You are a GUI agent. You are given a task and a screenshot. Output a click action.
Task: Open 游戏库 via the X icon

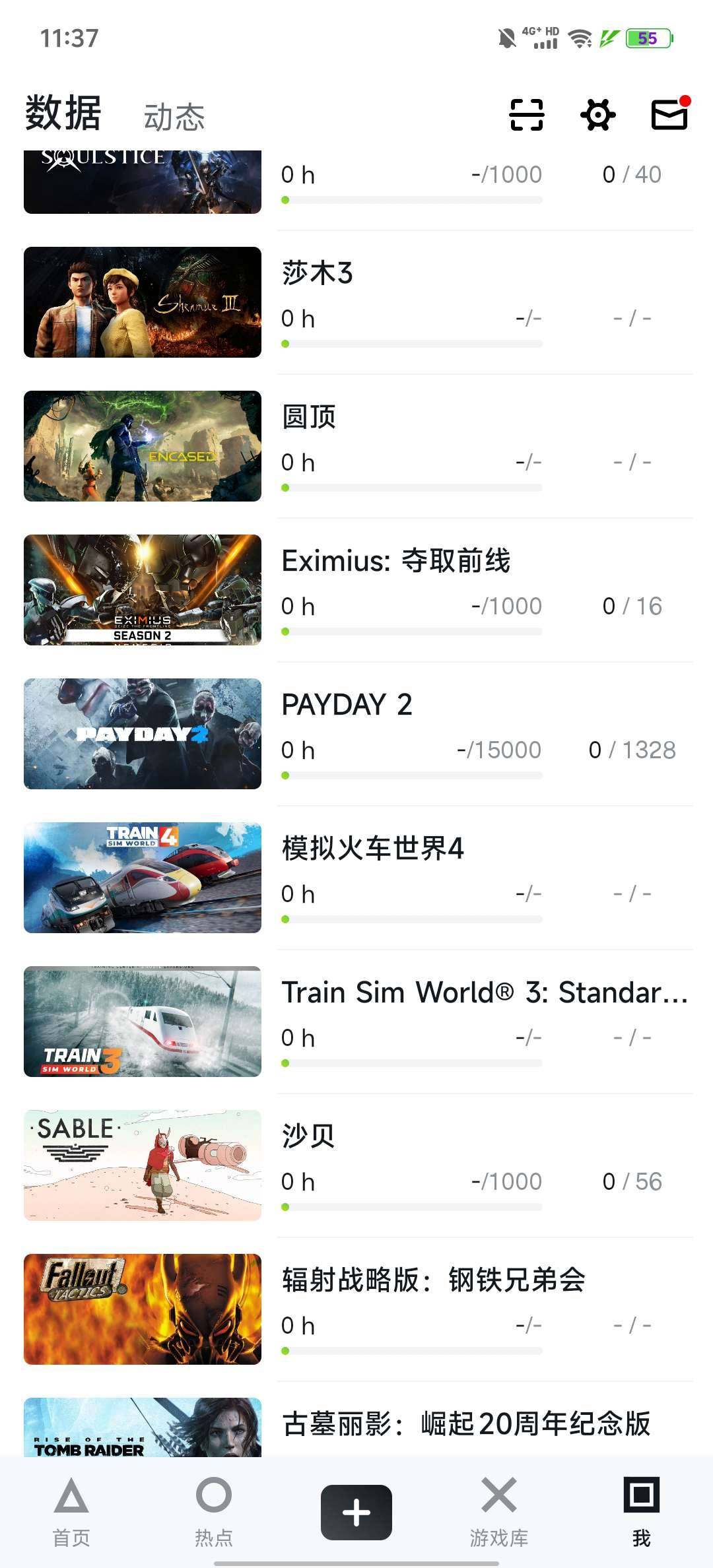click(x=498, y=1511)
